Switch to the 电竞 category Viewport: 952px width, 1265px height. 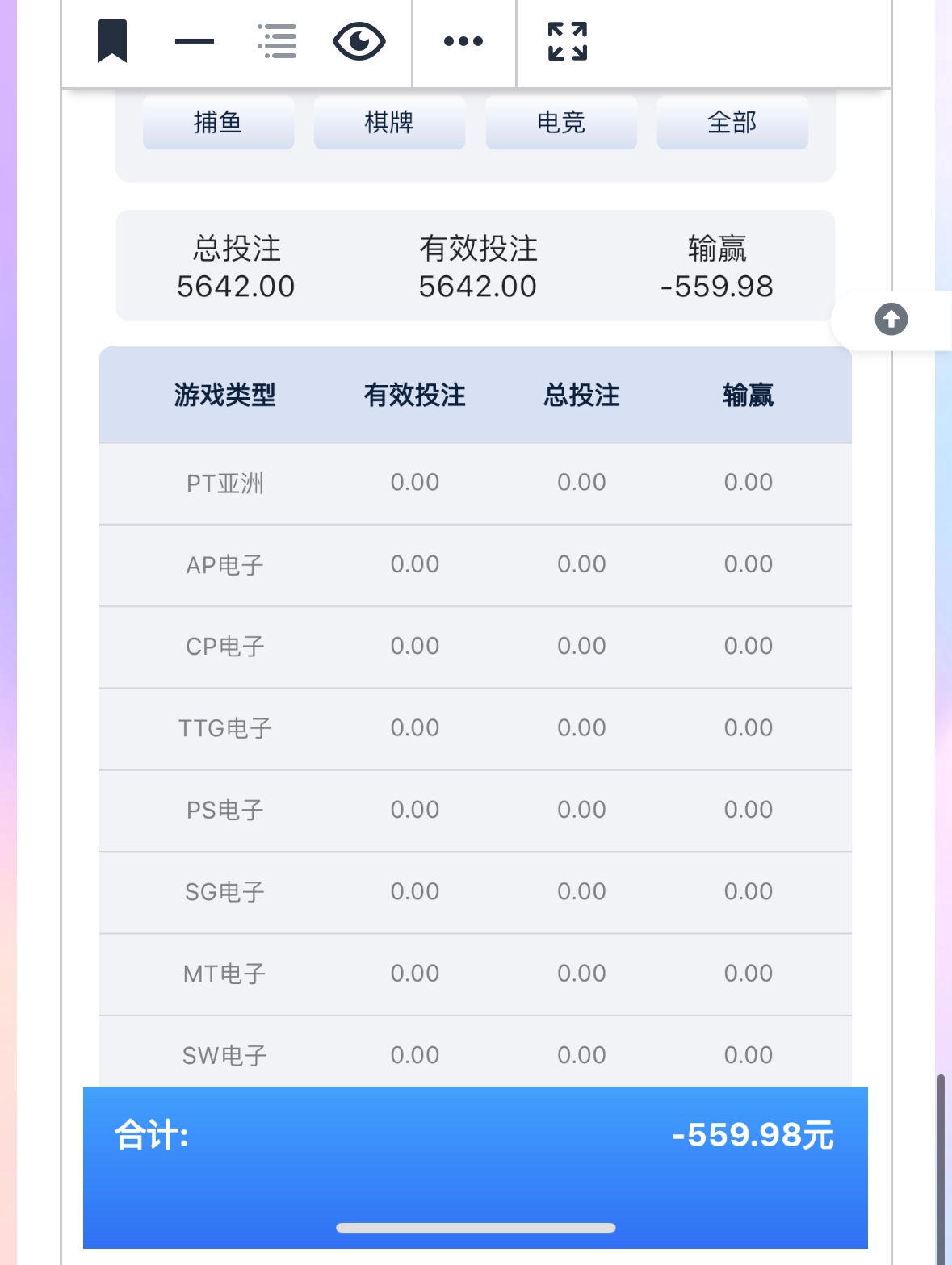(x=561, y=123)
